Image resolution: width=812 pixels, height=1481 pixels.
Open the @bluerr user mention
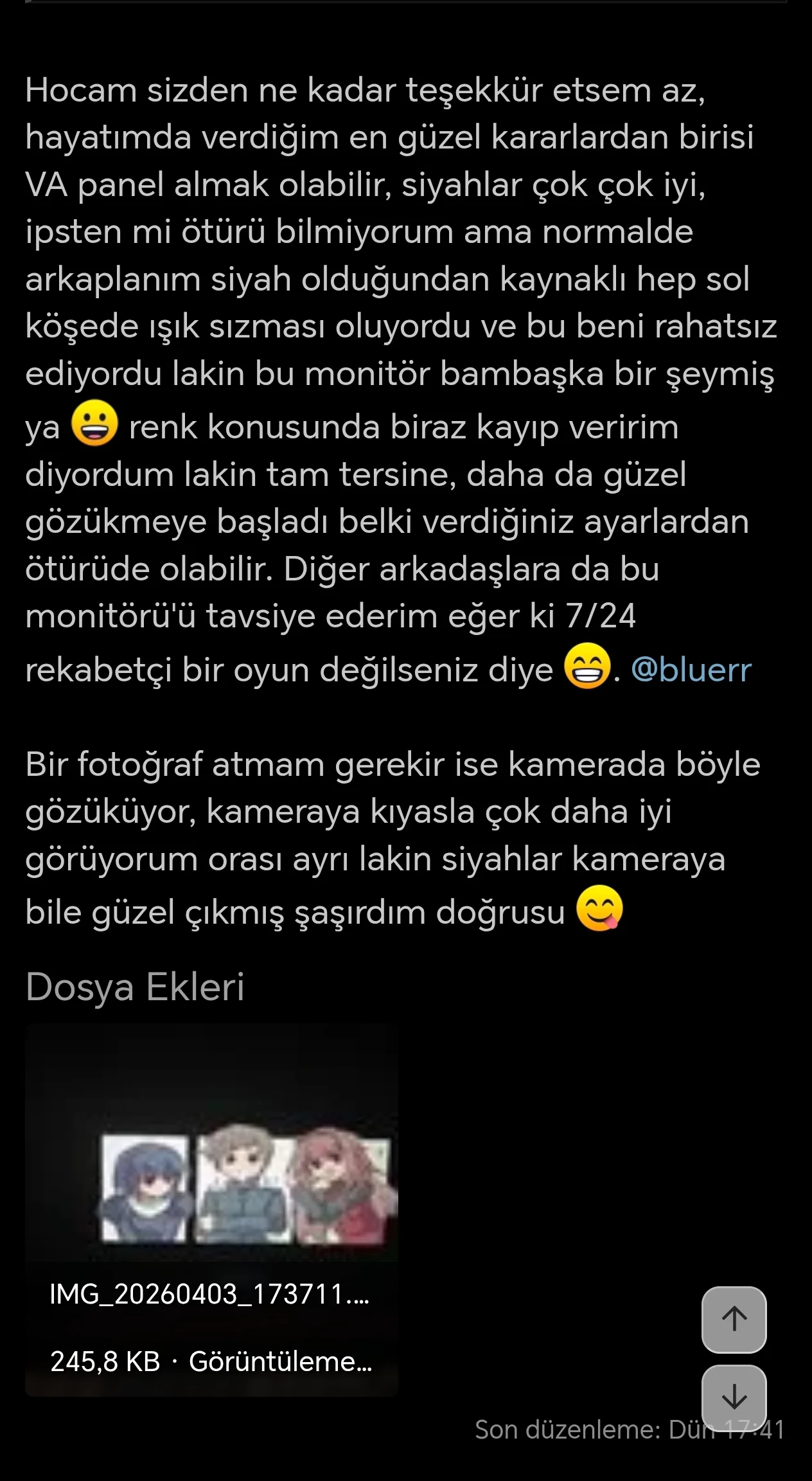coord(691,670)
